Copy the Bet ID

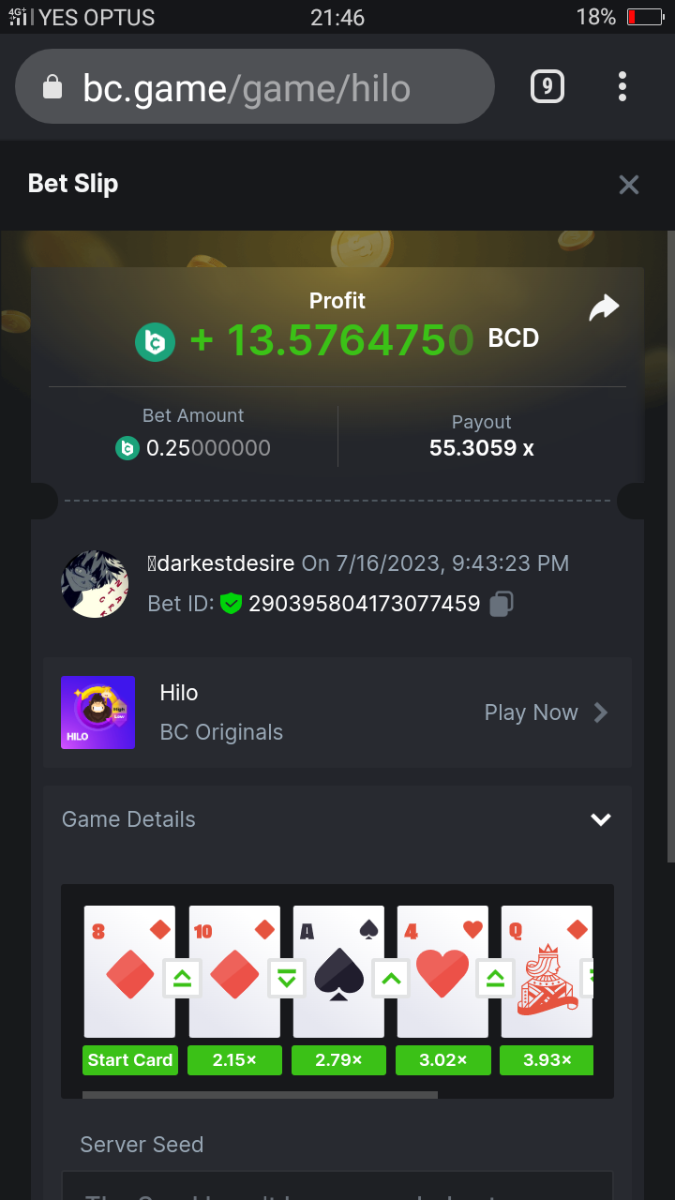point(501,604)
